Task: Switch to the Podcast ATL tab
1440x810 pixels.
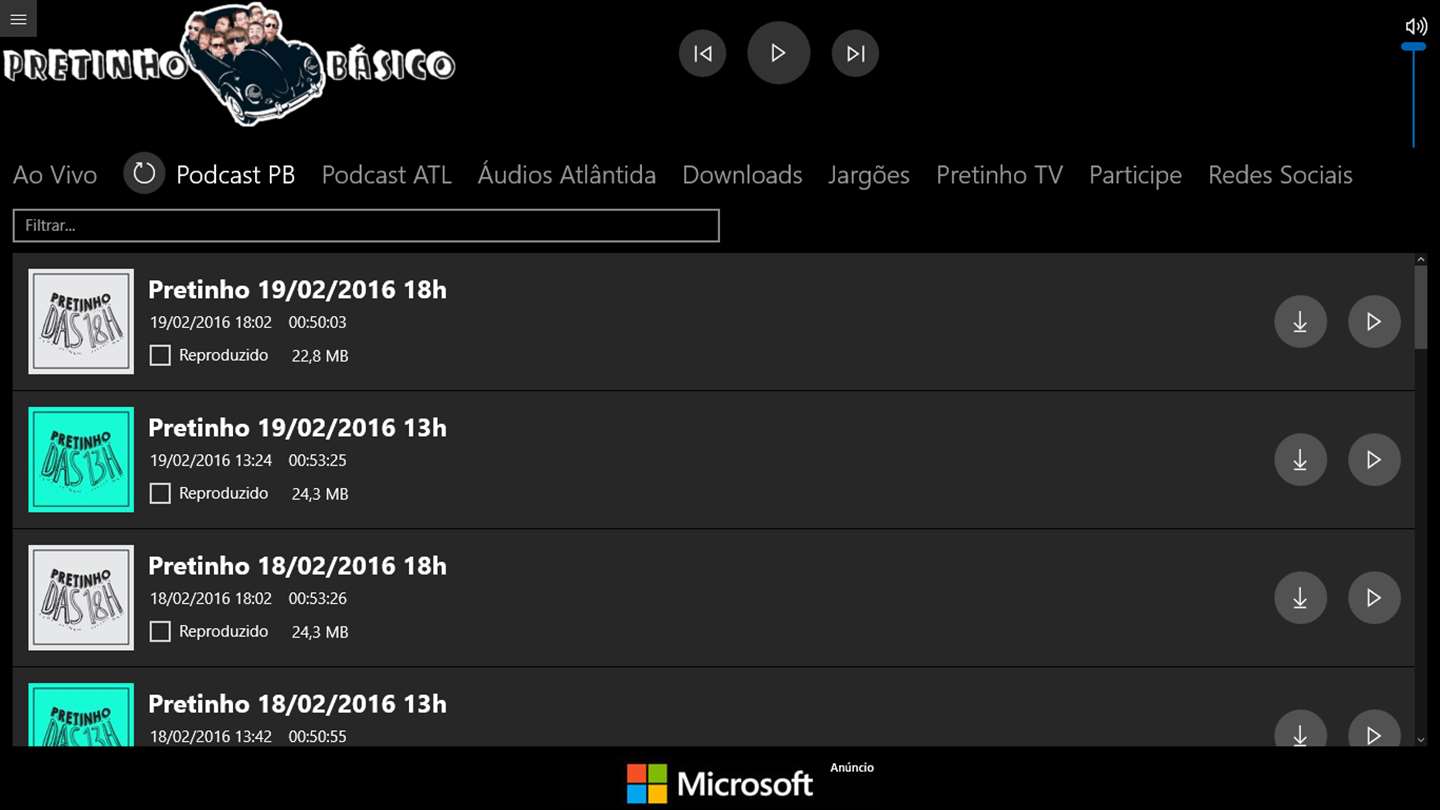Action: [x=386, y=175]
